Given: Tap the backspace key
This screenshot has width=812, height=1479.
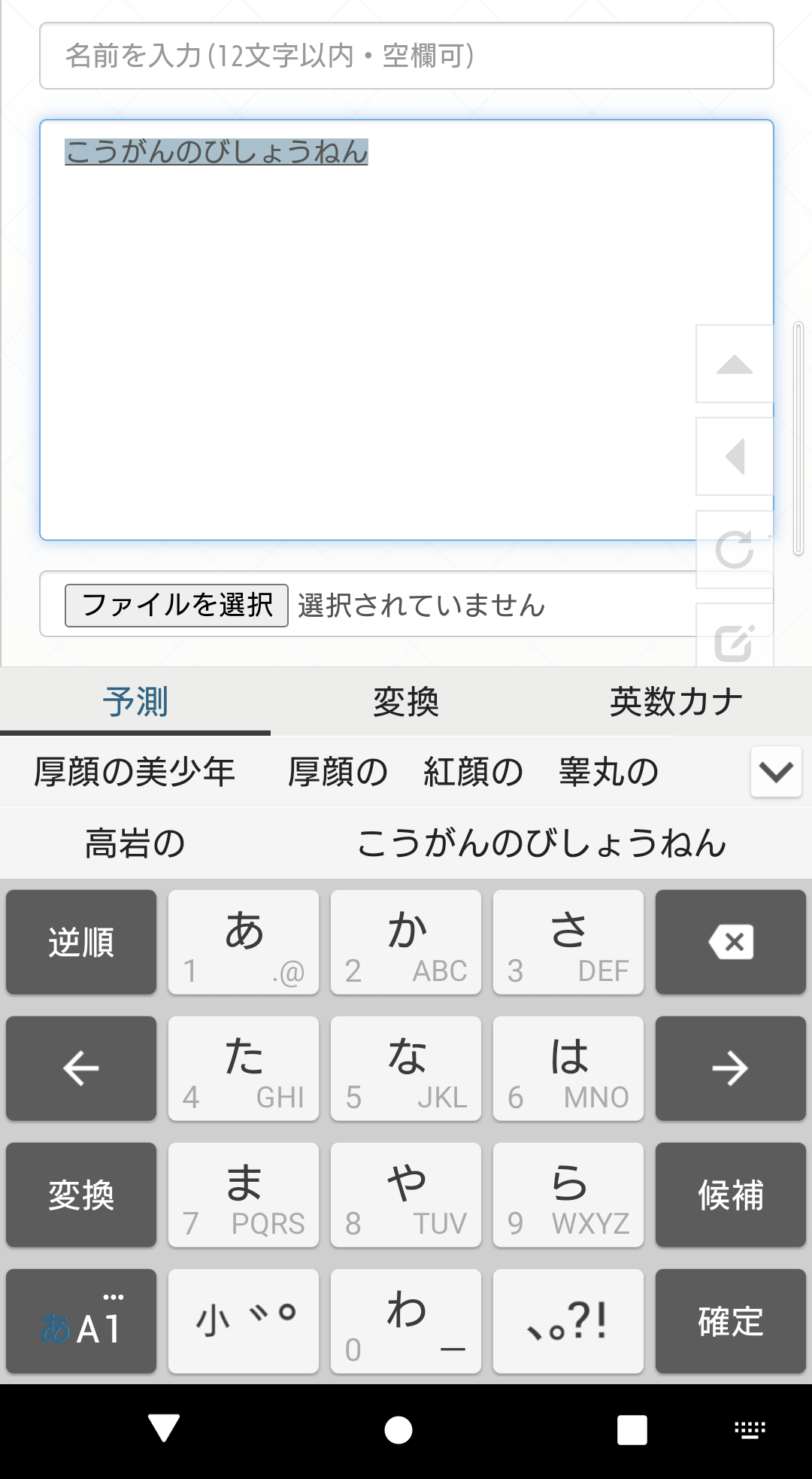Looking at the screenshot, I should (x=731, y=942).
